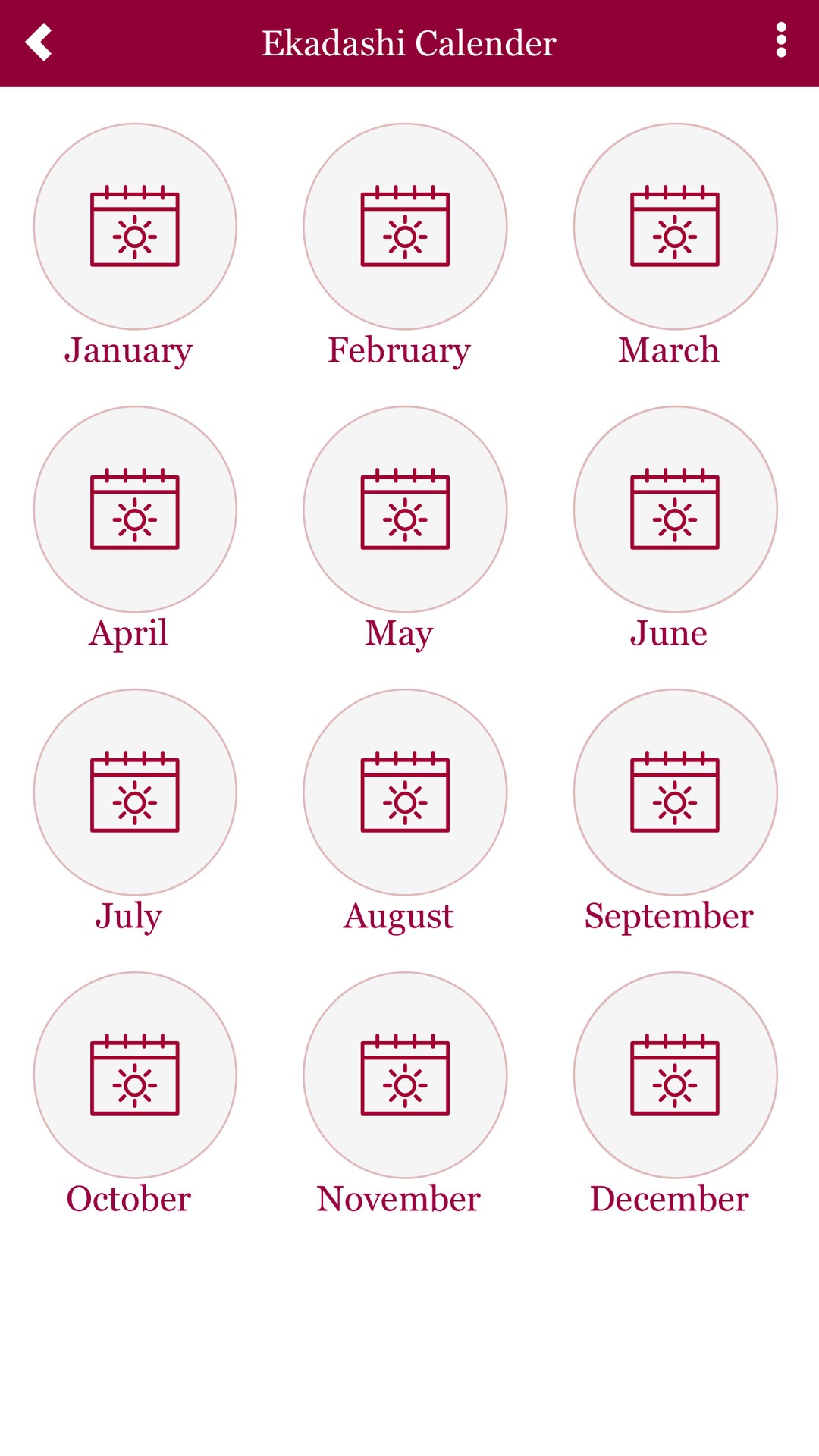The image size is (819, 1456).
Task: View Ekadashi dates for March
Action: pyautogui.click(x=675, y=227)
